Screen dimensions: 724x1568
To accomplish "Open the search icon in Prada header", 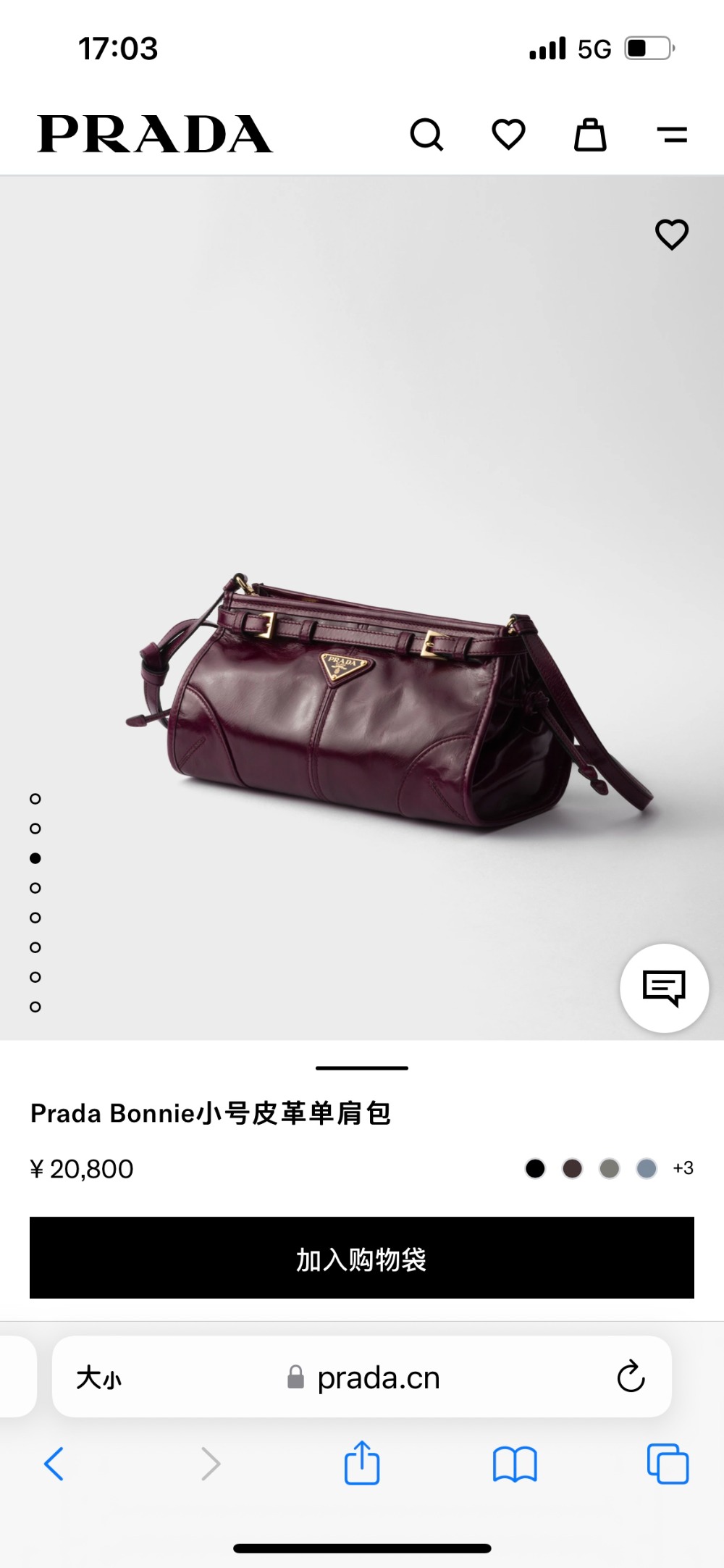I will point(426,135).
